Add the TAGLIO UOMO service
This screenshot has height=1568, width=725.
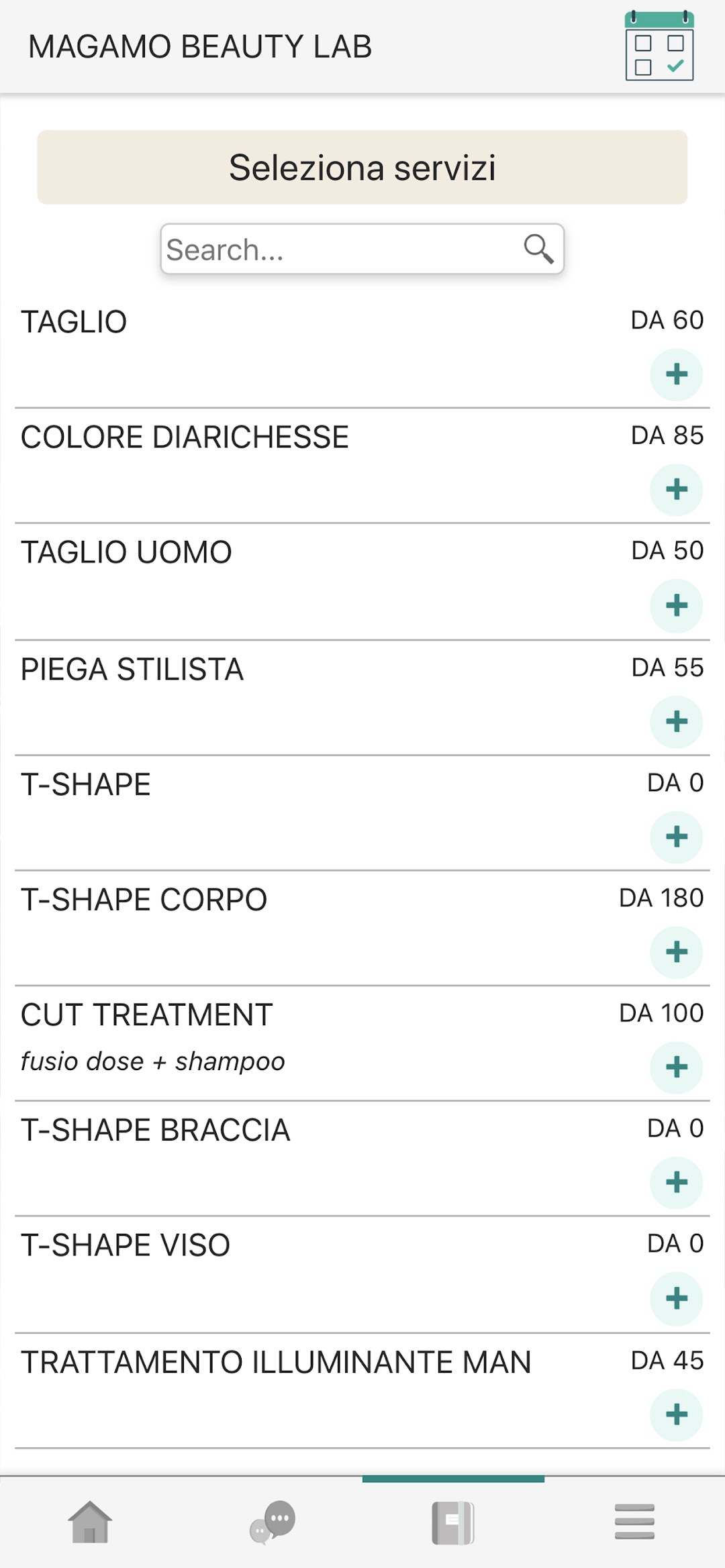676,606
